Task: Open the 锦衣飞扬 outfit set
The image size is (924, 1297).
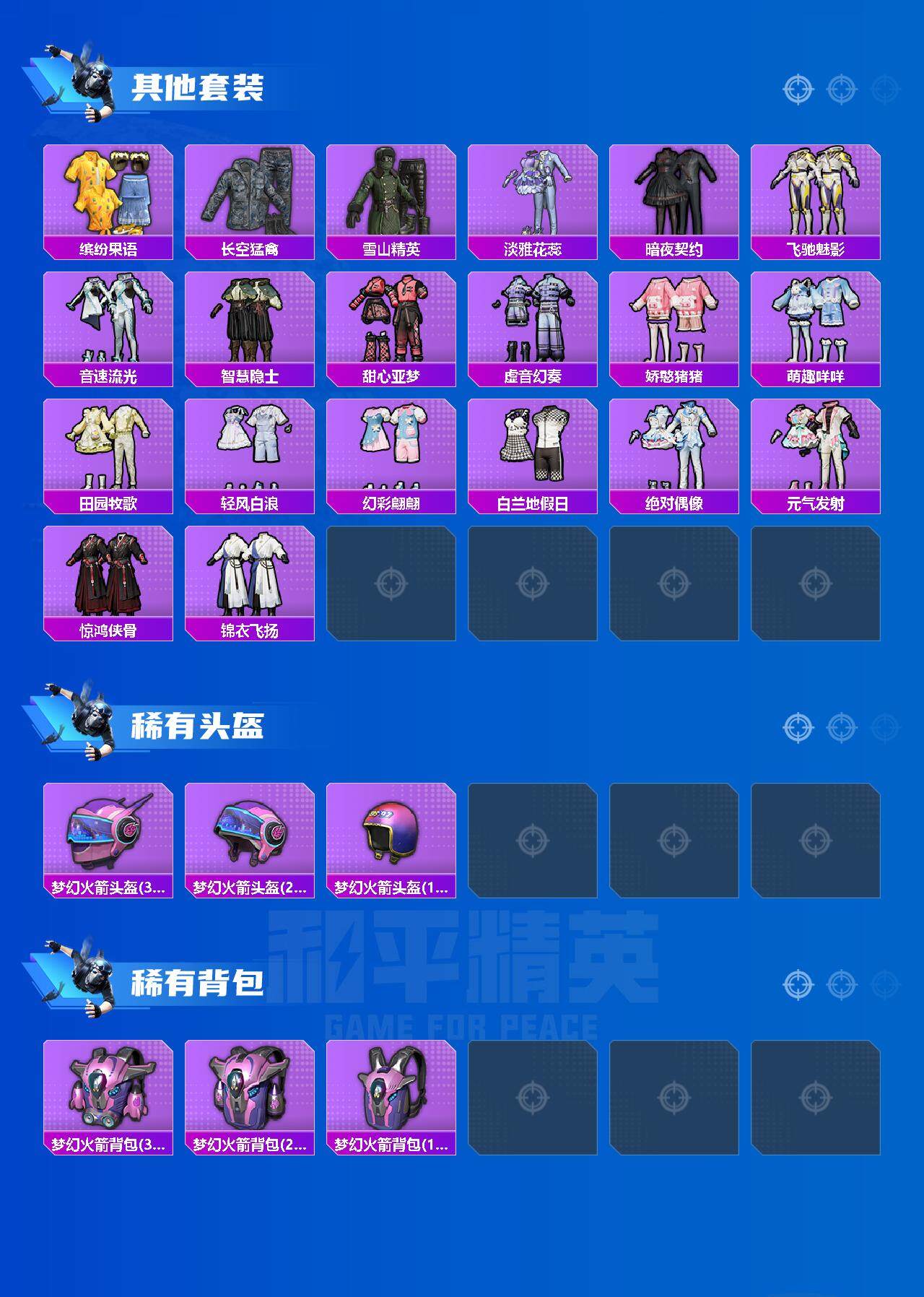Action: coord(251,584)
